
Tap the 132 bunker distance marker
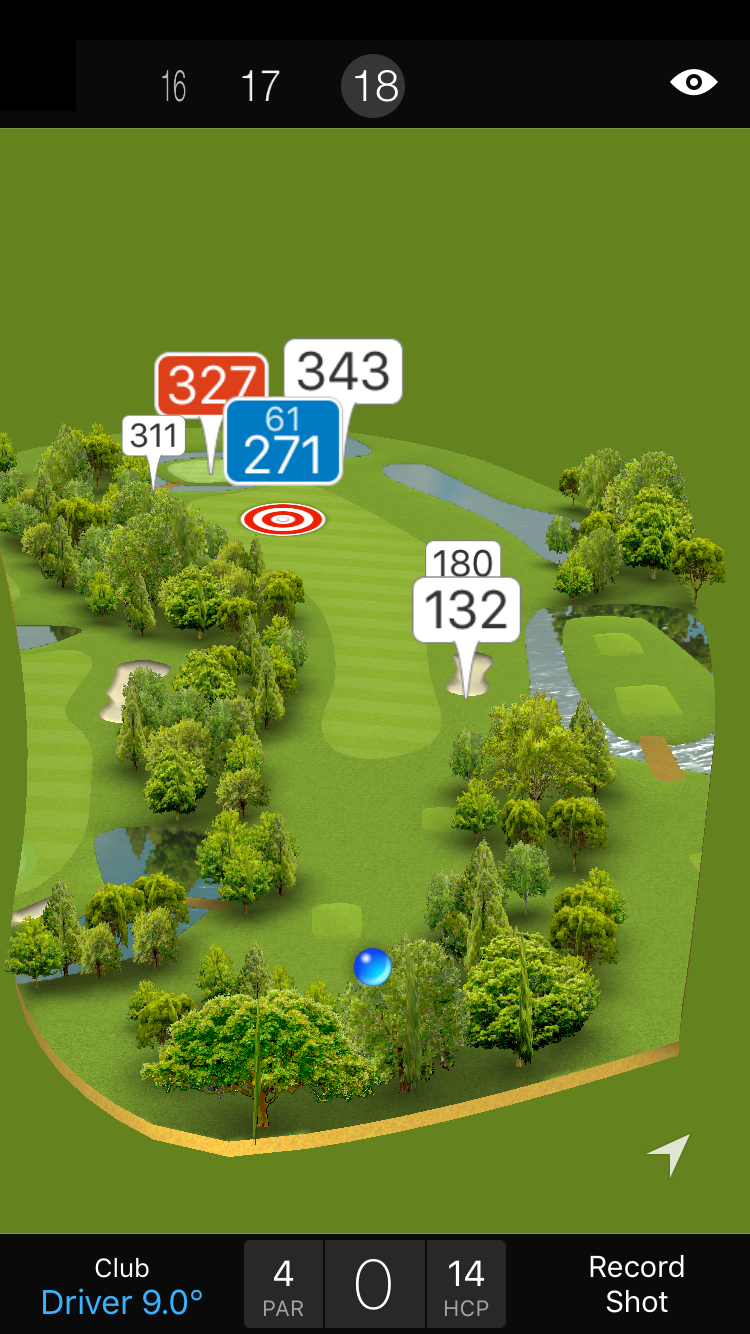click(466, 610)
